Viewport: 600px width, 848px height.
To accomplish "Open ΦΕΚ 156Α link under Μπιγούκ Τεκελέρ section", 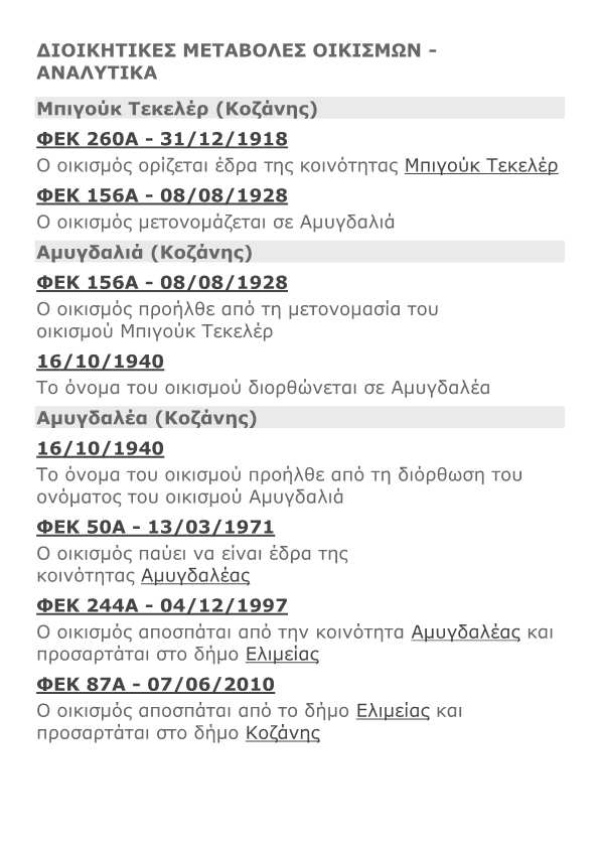I will (x=161, y=195).
